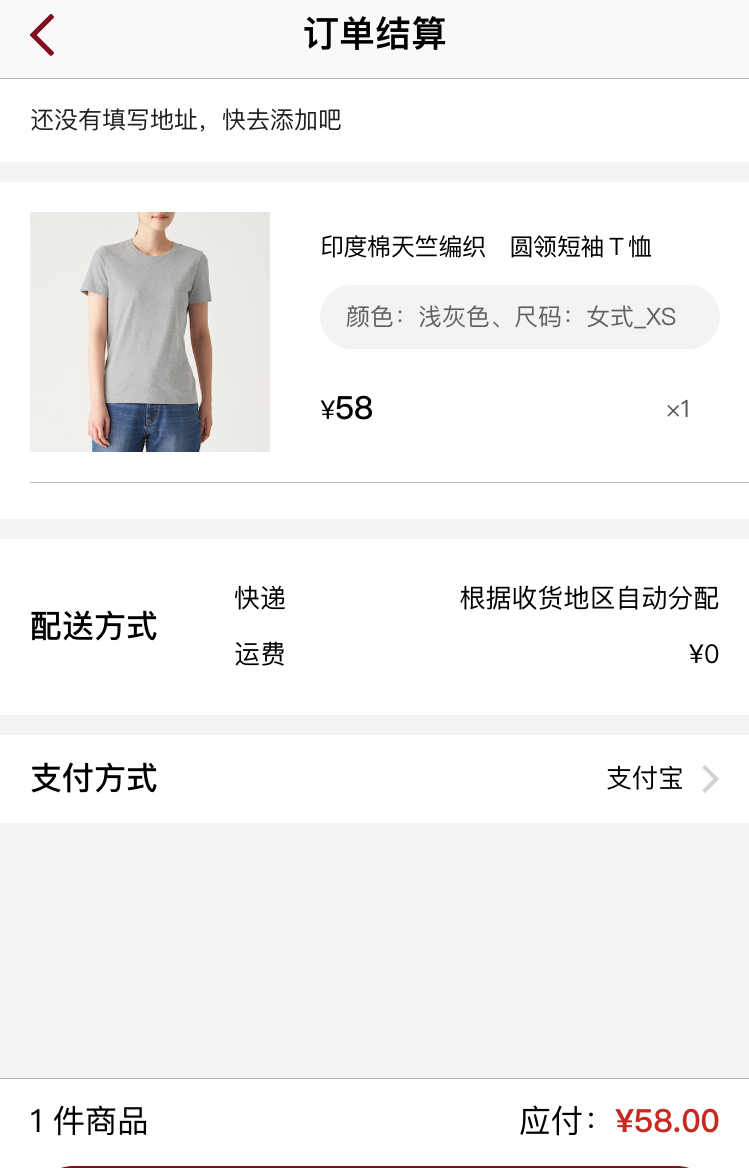Add a delivery address via 还没有填写地址
This screenshot has height=1168, width=749.
click(x=186, y=121)
